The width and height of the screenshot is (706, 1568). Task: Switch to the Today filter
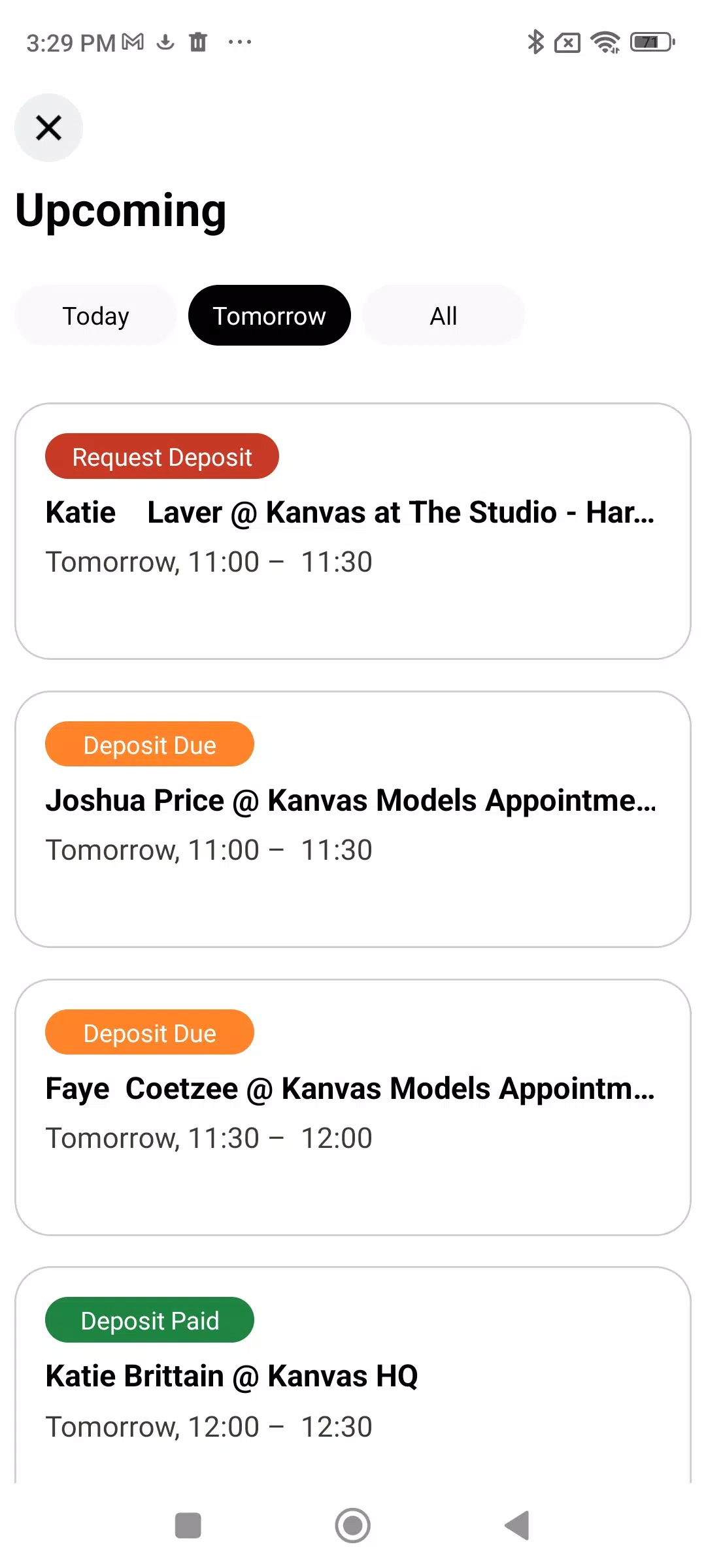pos(96,316)
